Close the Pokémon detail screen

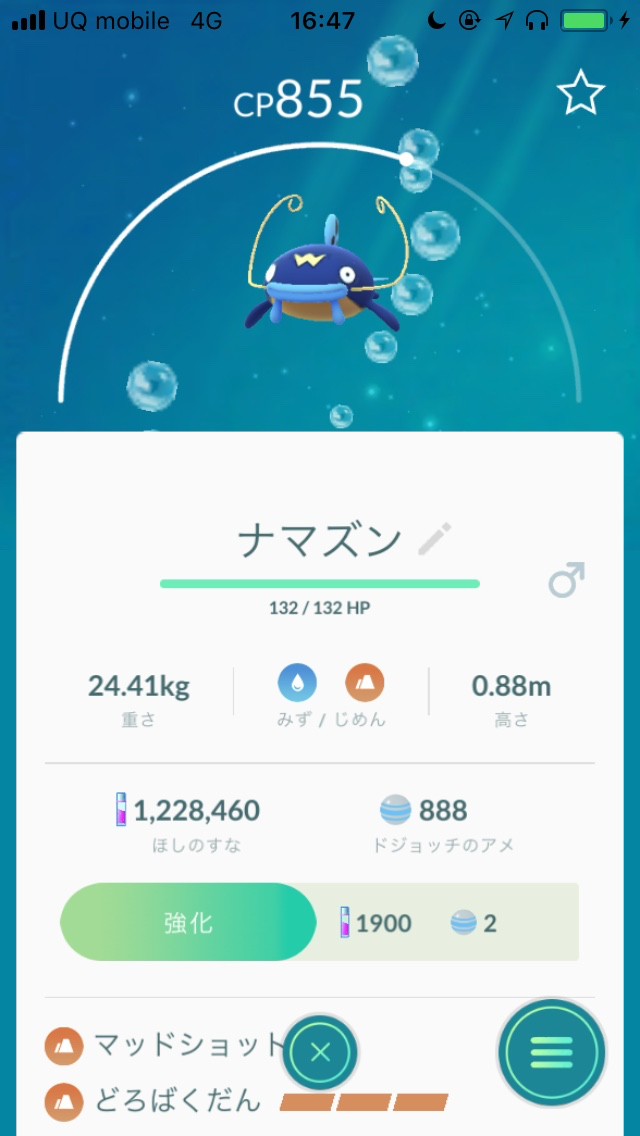pos(320,1052)
